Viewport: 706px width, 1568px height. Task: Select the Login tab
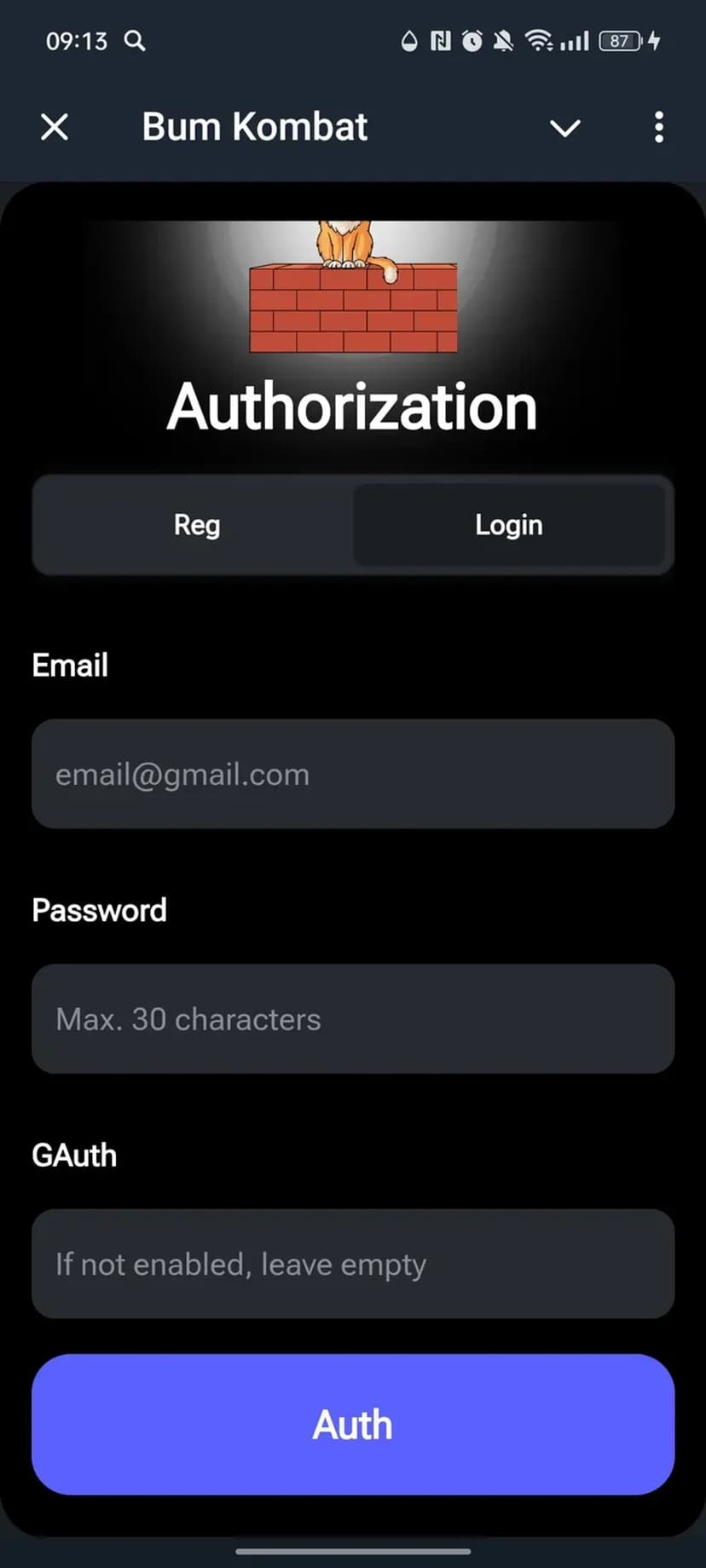click(x=509, y=525)
